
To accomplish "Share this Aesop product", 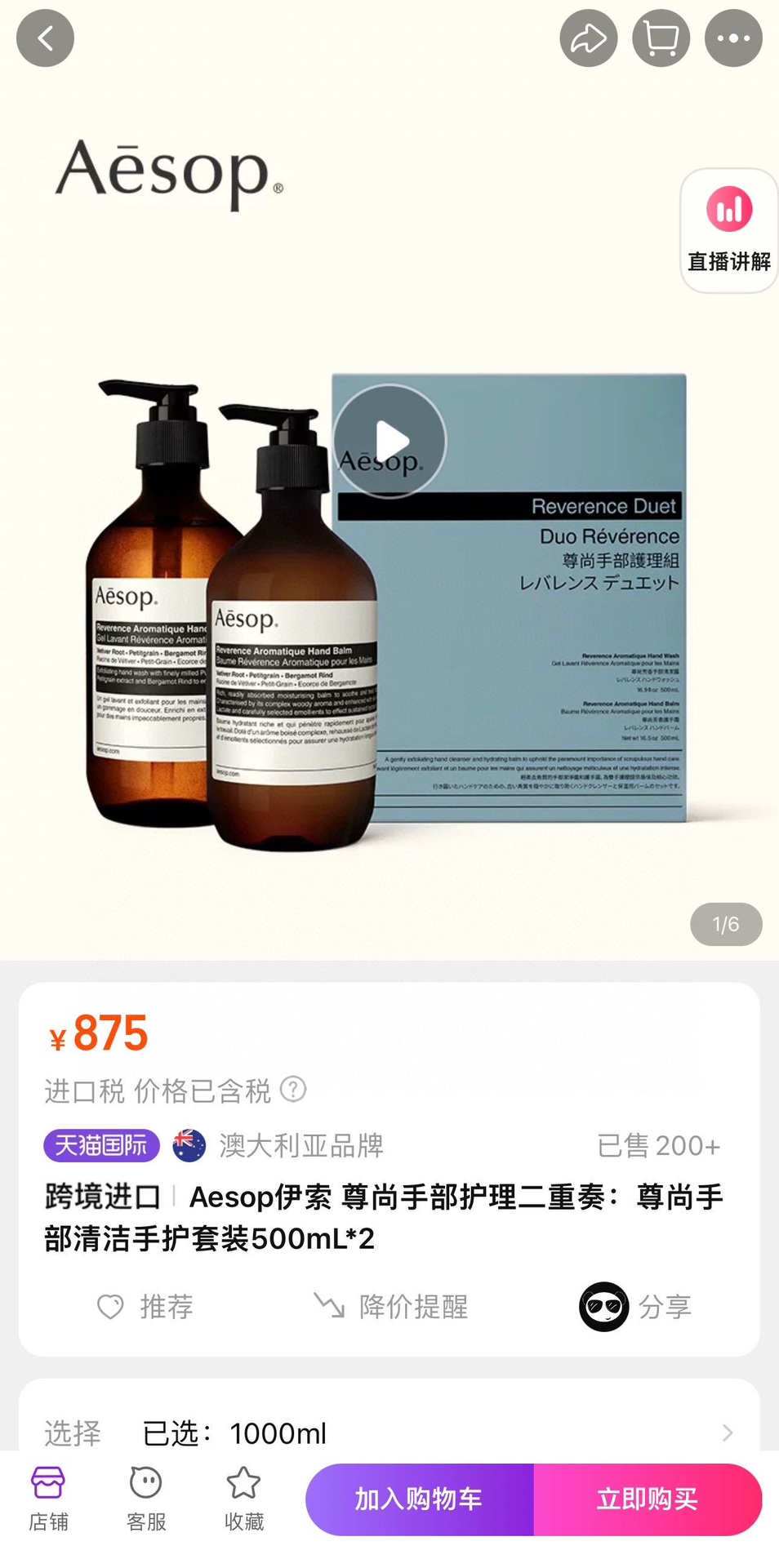I will 588,38.
